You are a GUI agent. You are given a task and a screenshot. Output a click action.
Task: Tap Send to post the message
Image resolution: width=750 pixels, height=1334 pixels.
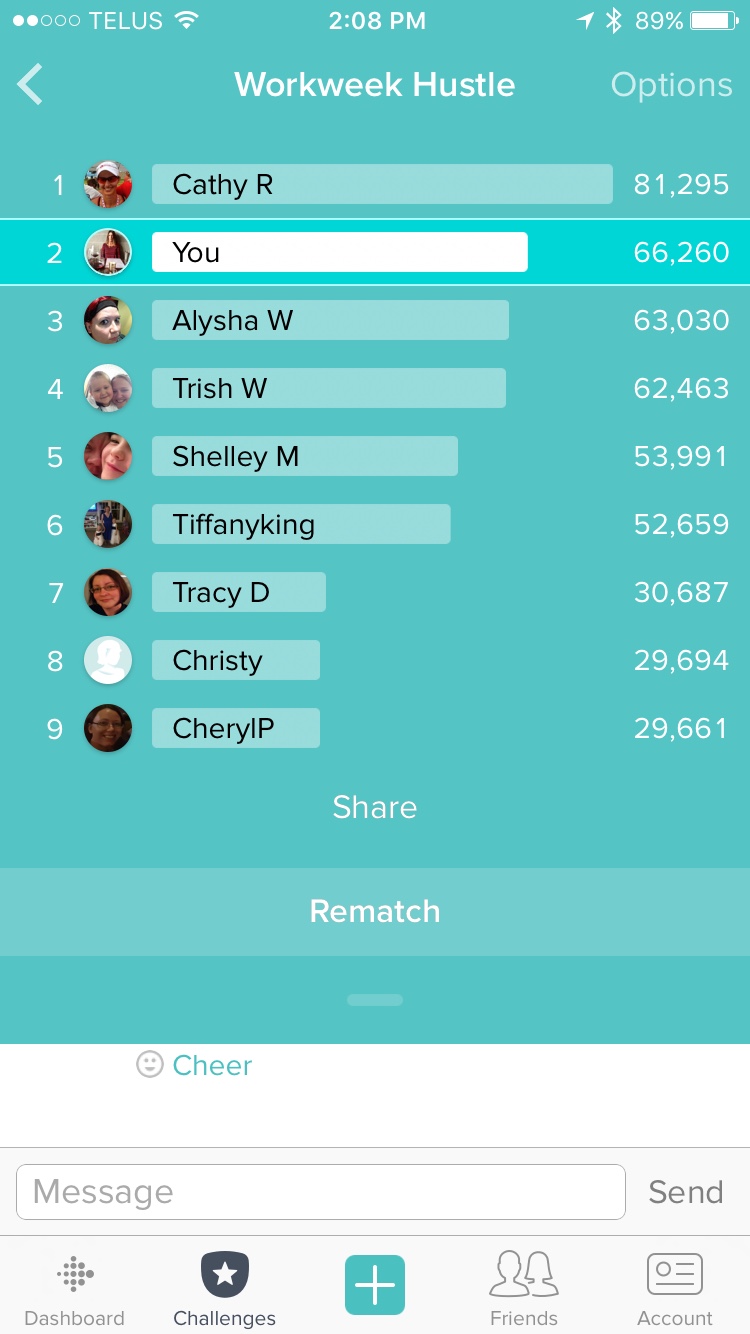pyautogui.click(x=685, y=1192)
